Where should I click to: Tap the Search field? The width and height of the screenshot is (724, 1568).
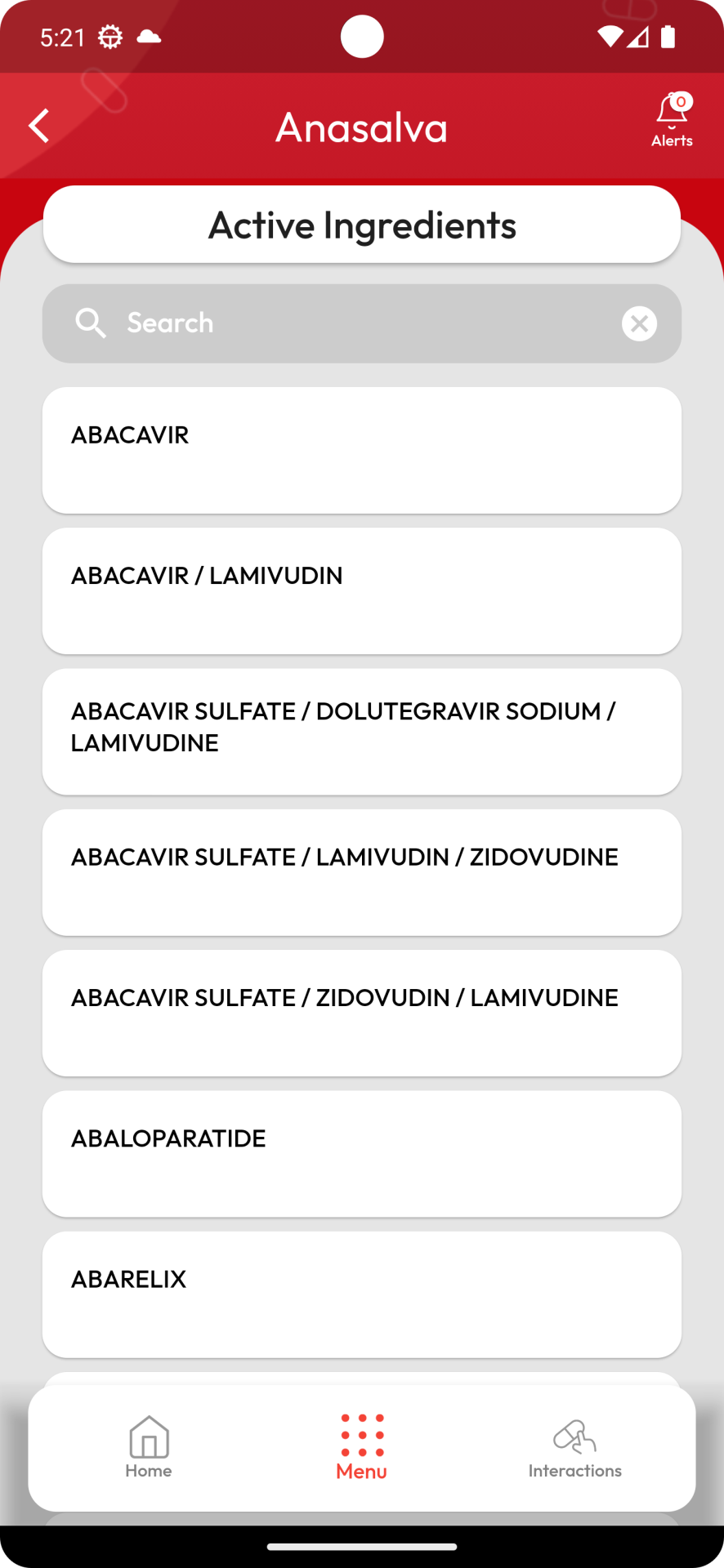pos(362,323)
